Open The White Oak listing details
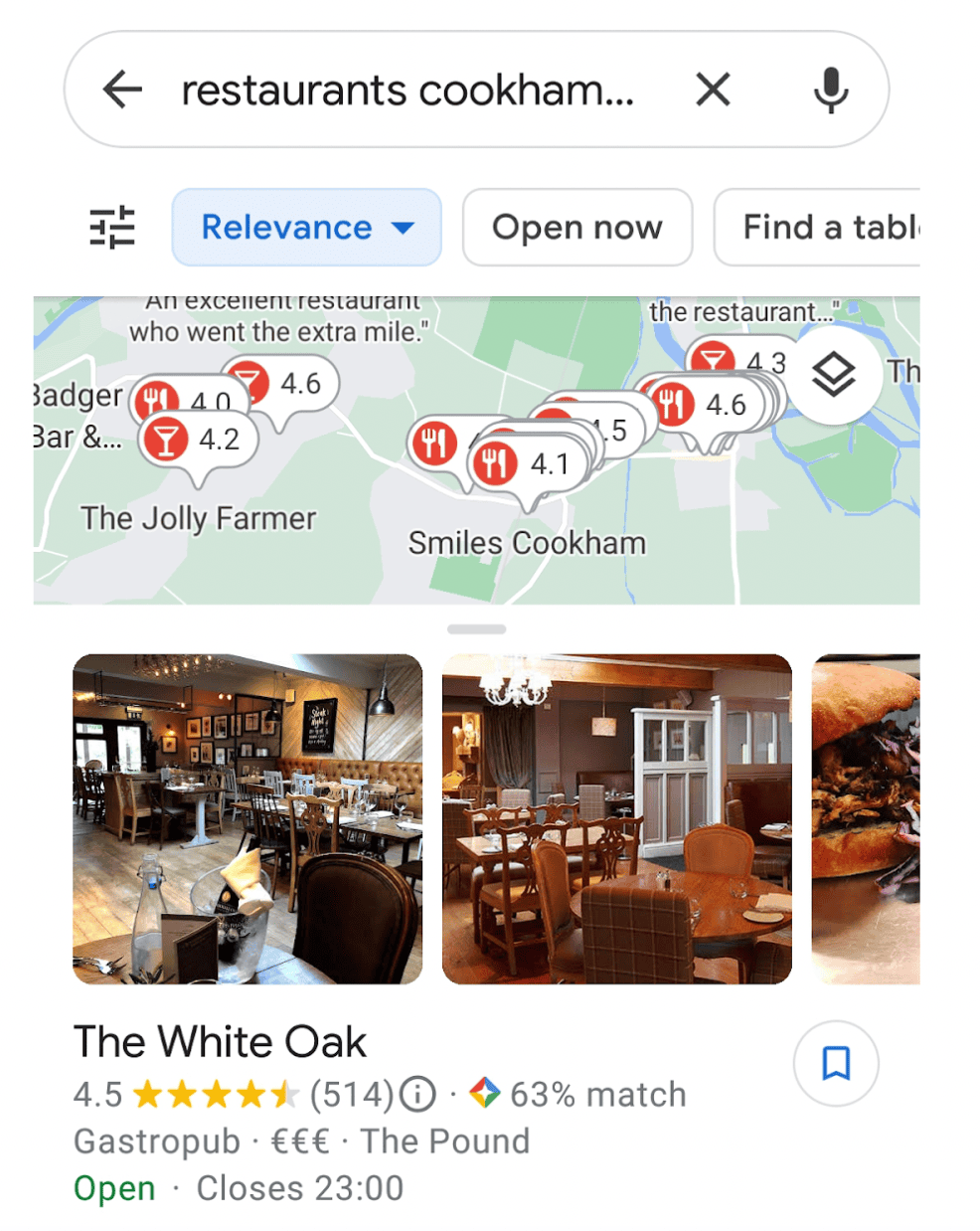 point(220,1042)
